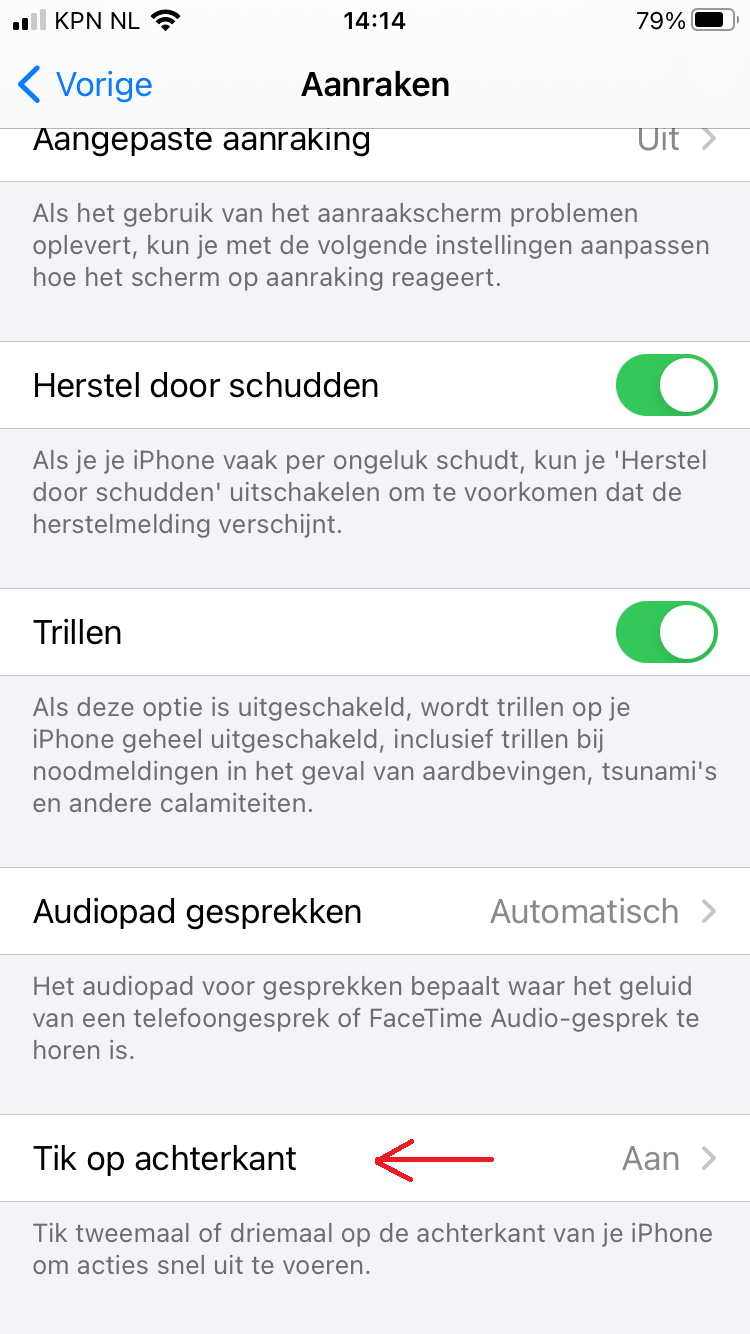
Task: Disable the Trillen switch
Action: [x=667, y=633]
